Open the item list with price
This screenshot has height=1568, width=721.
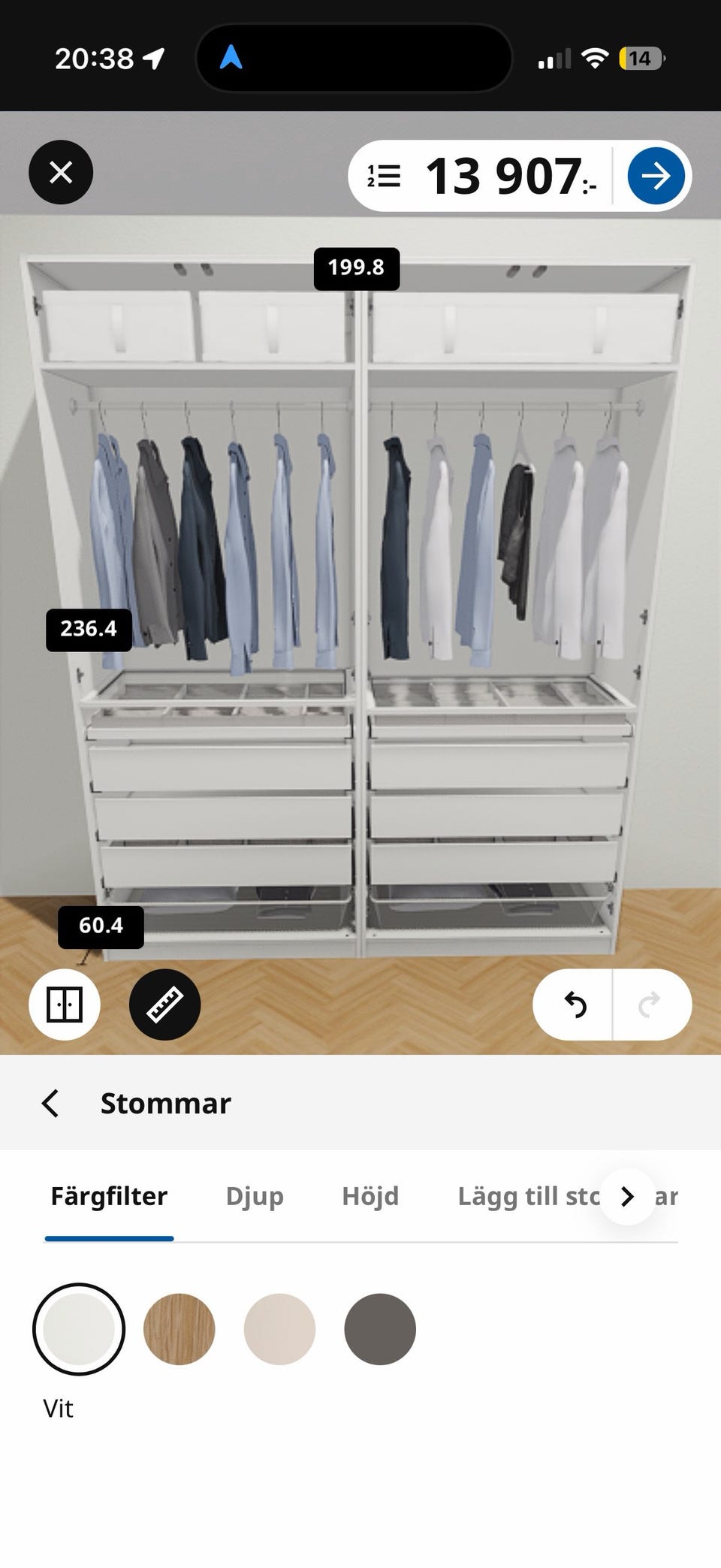(481, 177)
